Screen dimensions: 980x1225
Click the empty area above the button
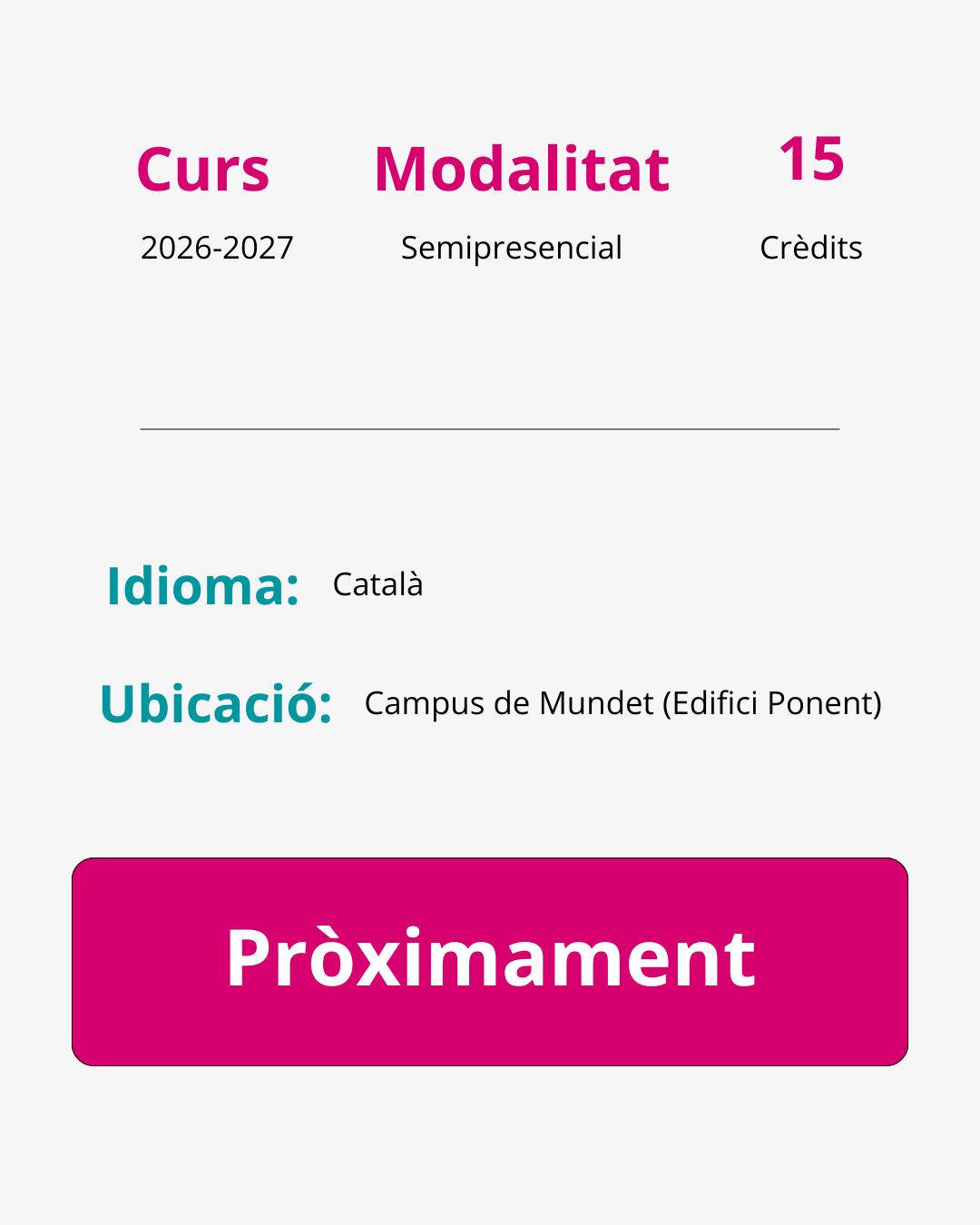pyautogui.click(x=490, y=799)
